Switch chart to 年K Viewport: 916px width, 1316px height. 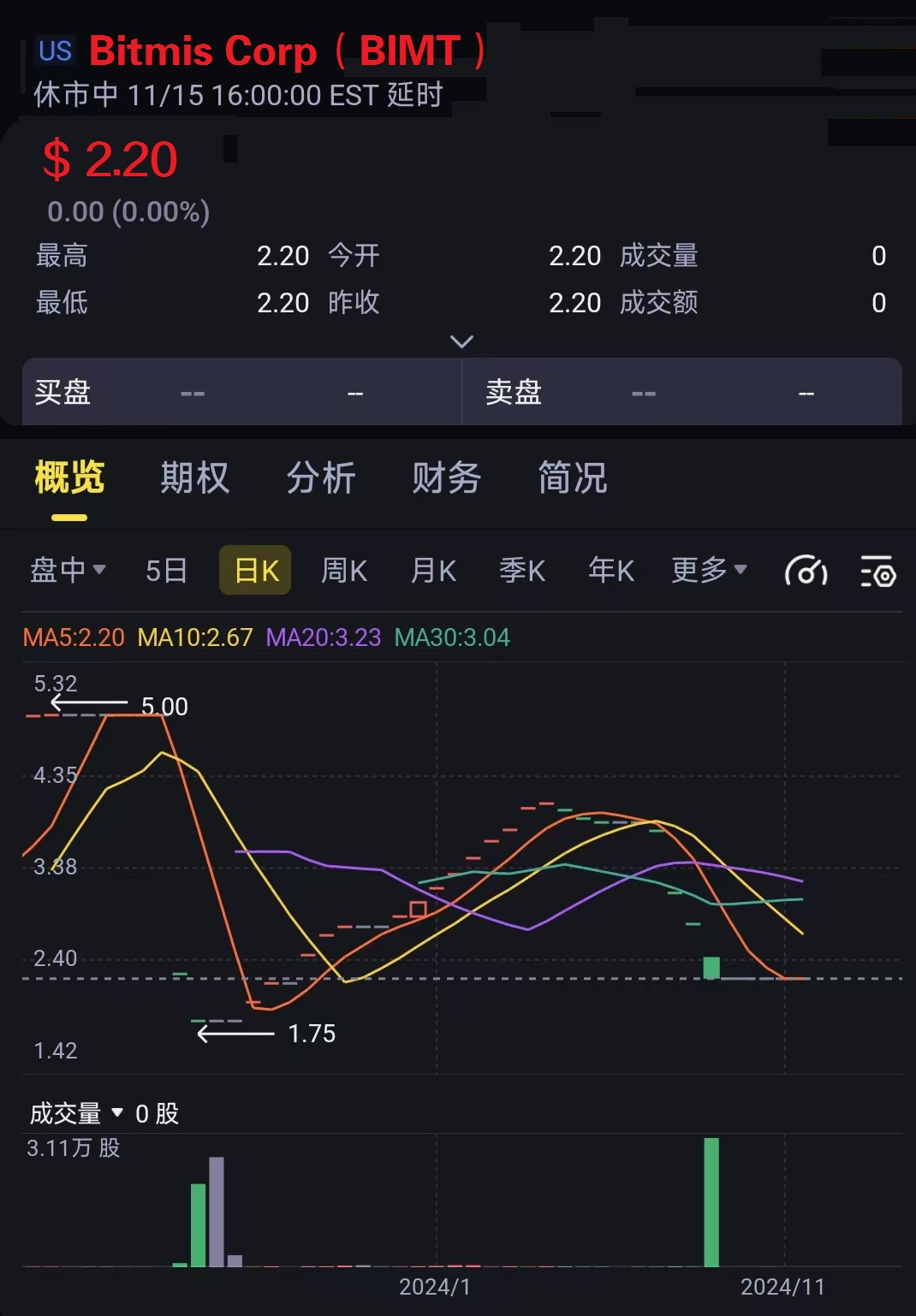611,571
